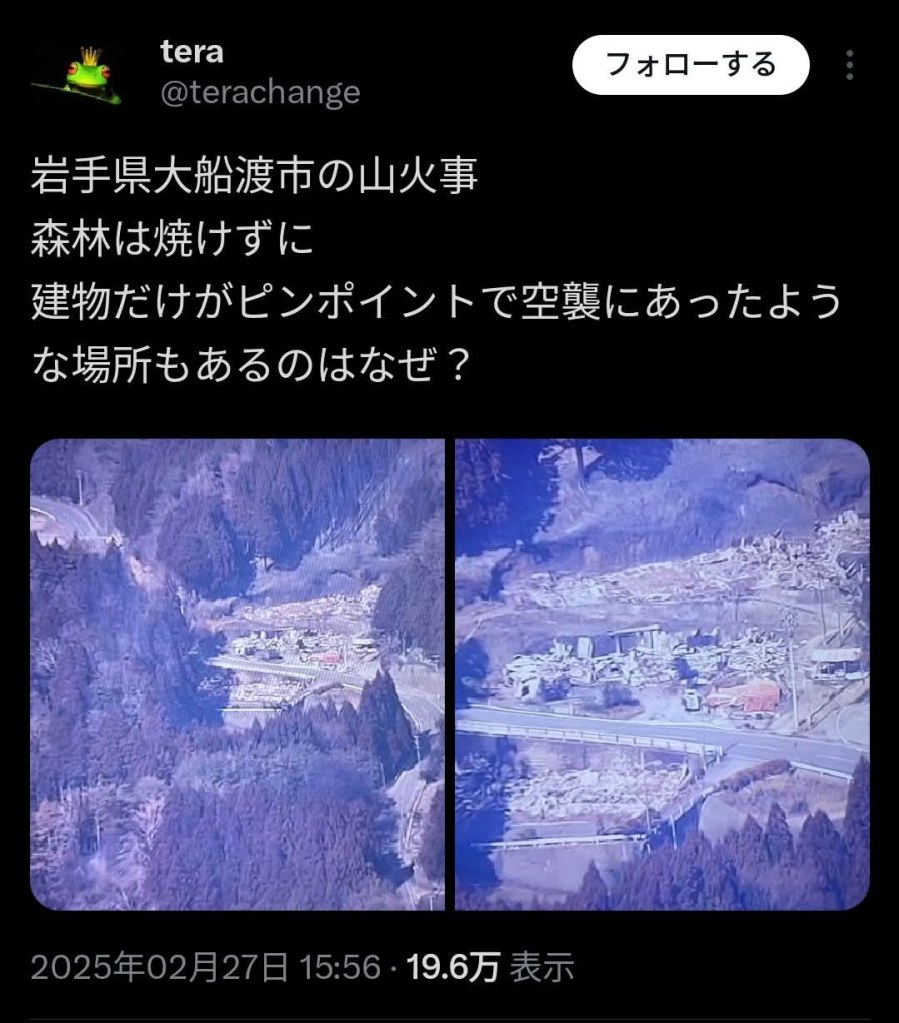
Task: Enlarge the left aerial photo
Action: (237, 674)
